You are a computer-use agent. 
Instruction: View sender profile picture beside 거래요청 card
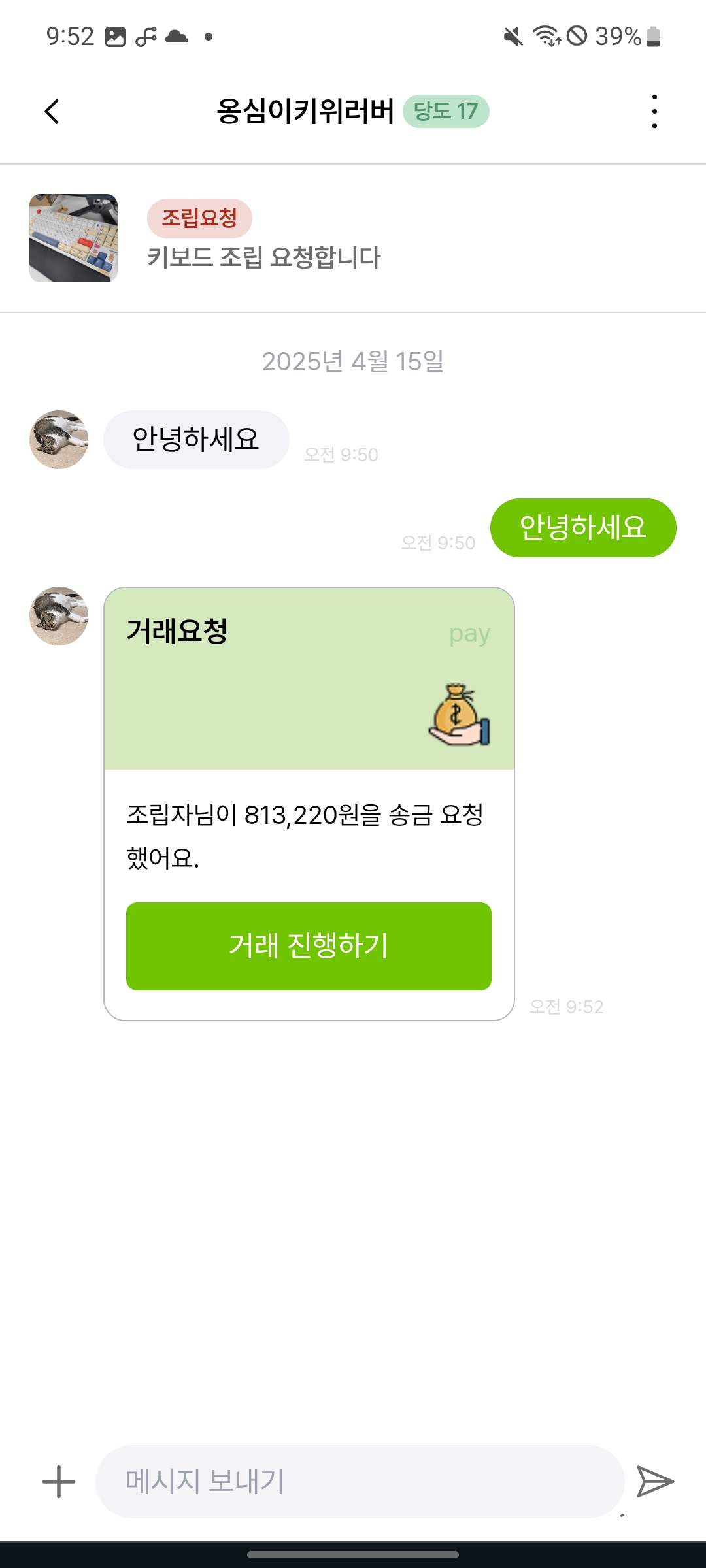click(x=59, y=616)
